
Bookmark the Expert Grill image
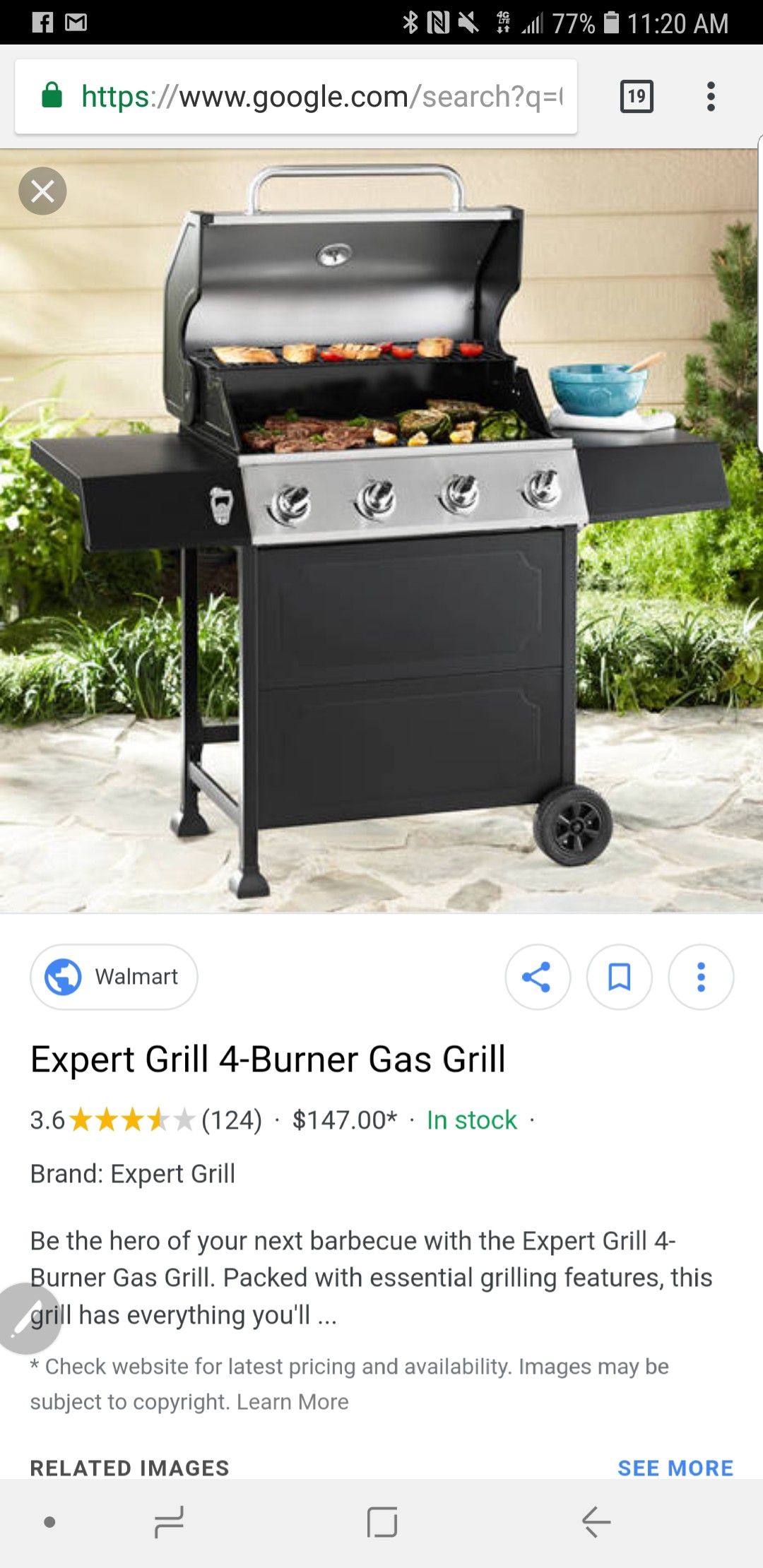click(620, 977)
